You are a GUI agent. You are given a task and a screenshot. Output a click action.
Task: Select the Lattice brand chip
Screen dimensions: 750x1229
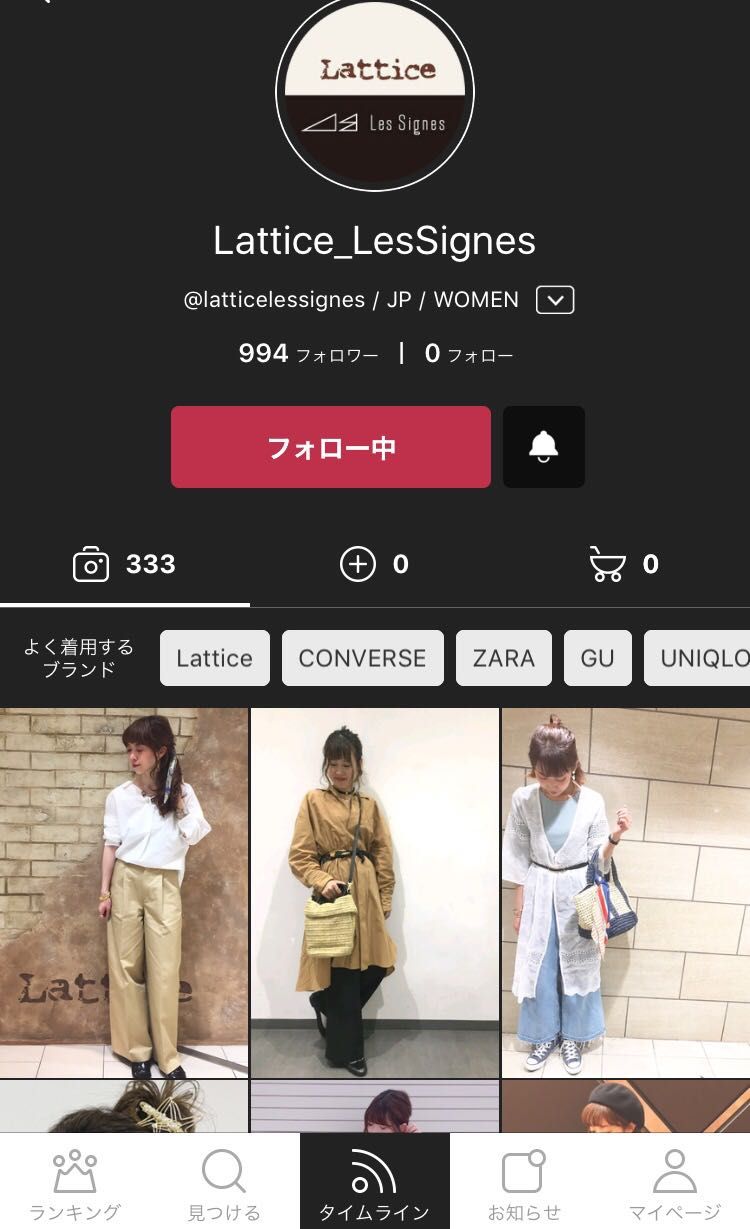214,658
